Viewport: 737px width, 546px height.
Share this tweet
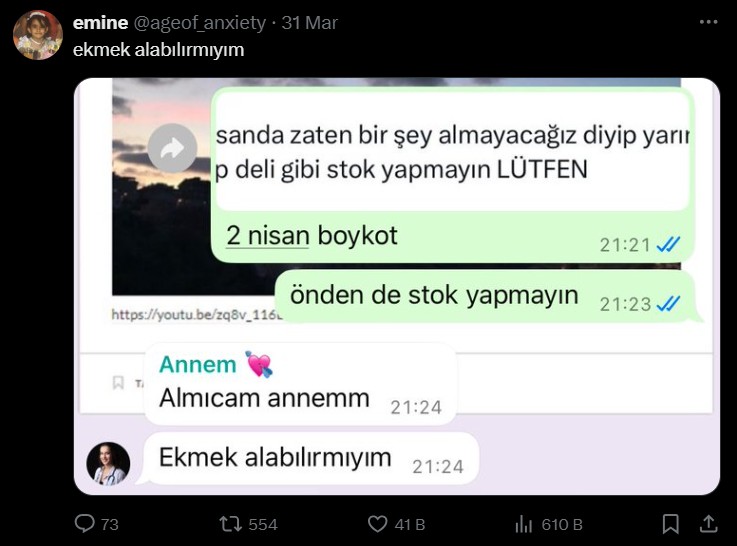click(708, 524)
